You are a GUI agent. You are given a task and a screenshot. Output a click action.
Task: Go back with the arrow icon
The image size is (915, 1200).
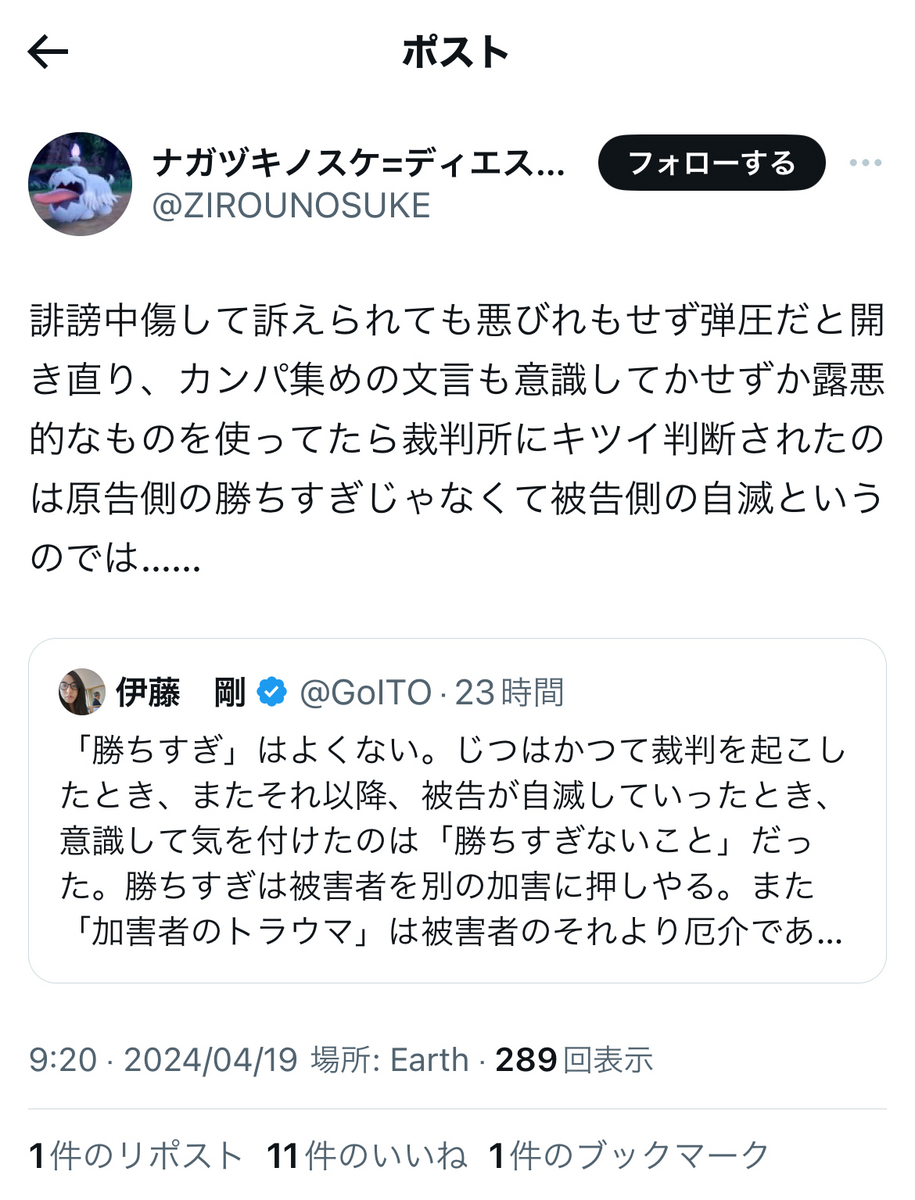click(48, 53)
